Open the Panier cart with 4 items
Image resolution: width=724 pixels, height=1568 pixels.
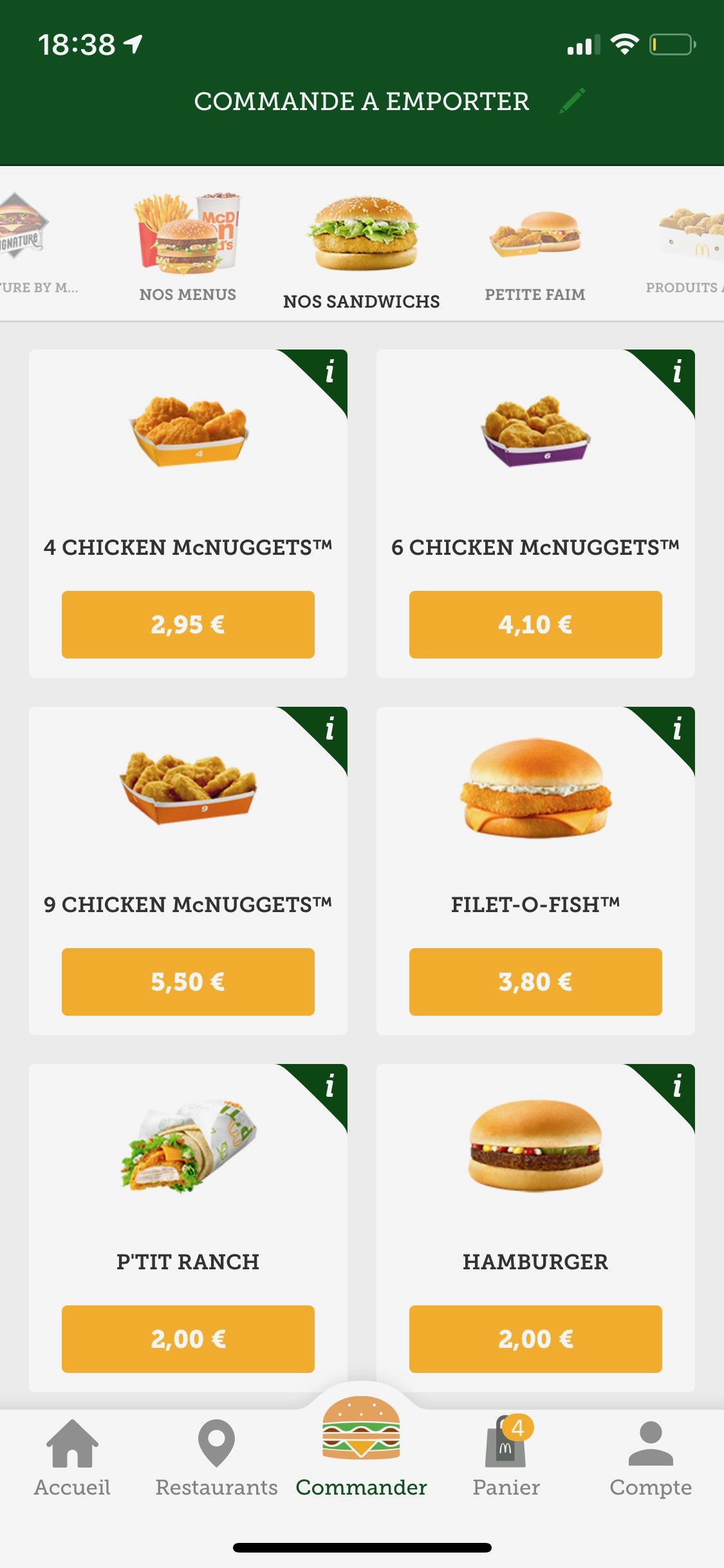[506, 1459]
